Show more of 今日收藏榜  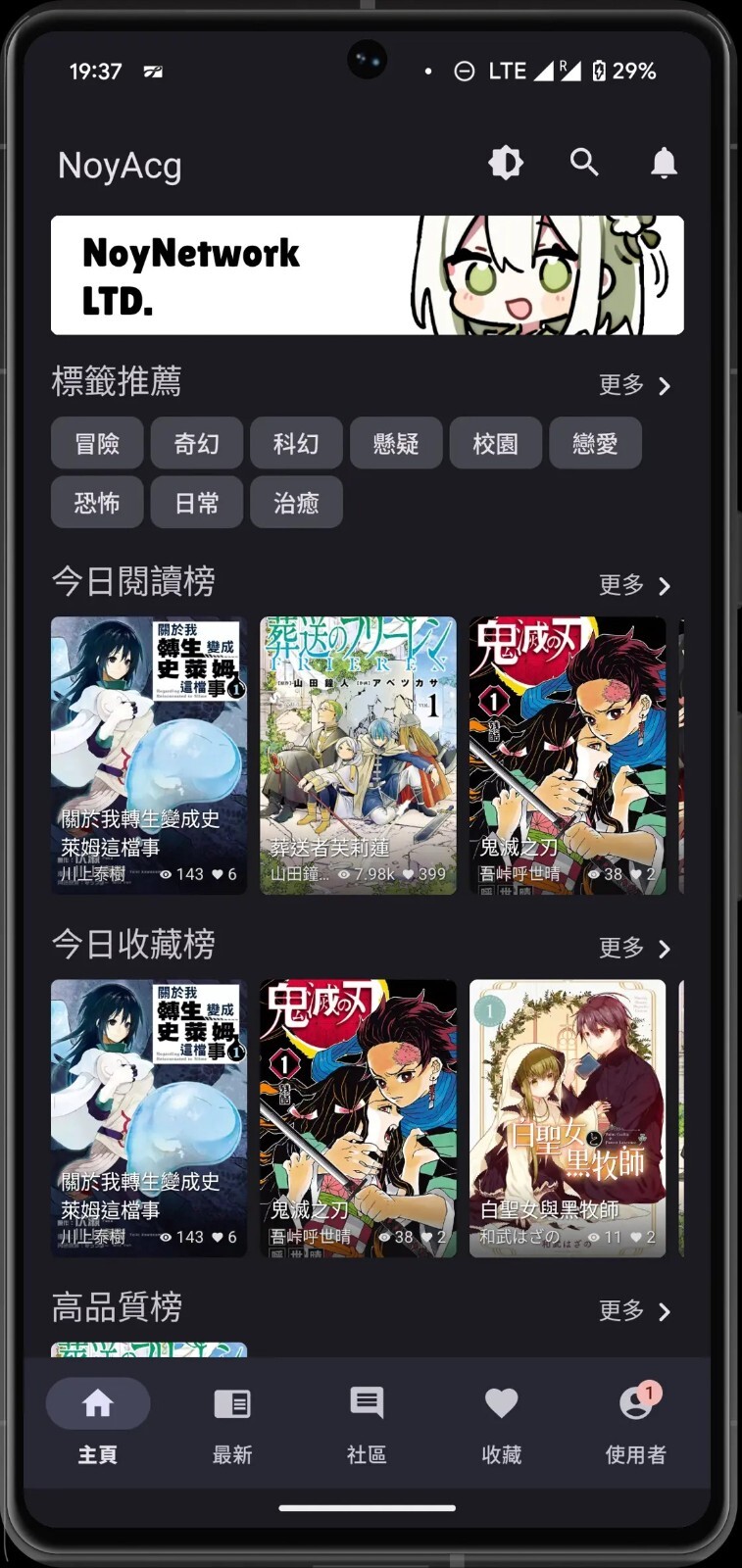pyautogui.click(x=635, y=948)
